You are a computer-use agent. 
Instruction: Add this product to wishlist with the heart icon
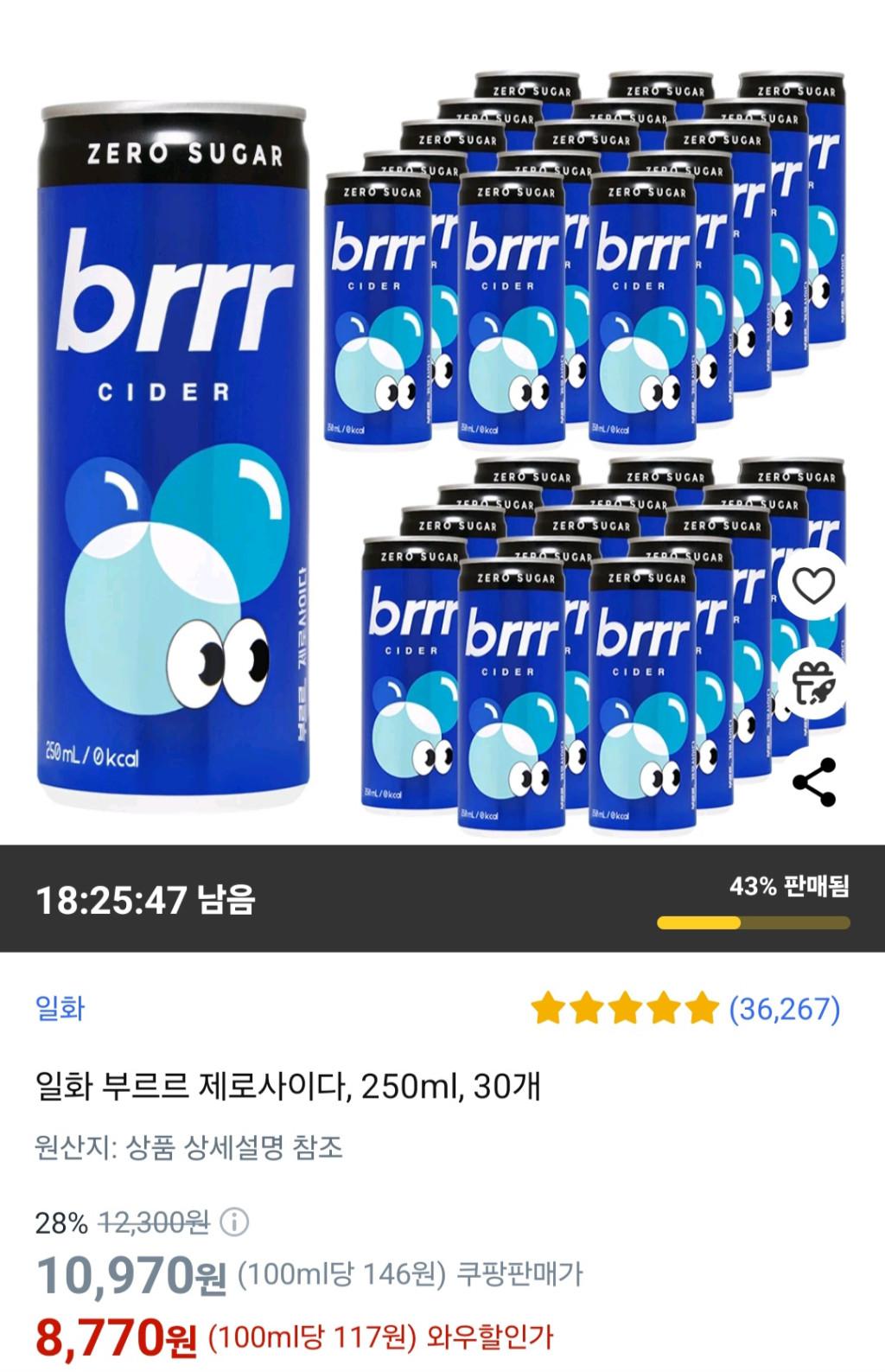pos(813,587)
